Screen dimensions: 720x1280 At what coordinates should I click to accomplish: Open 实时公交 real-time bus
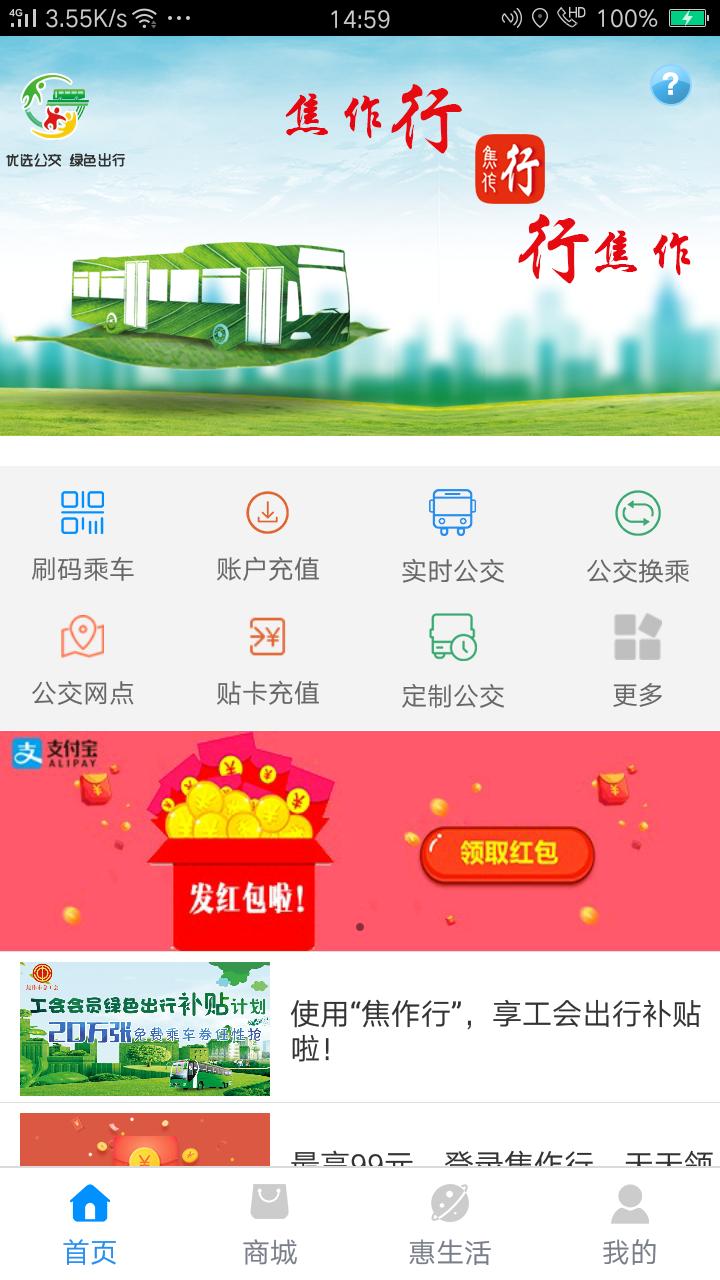click(x=453, y=537)
